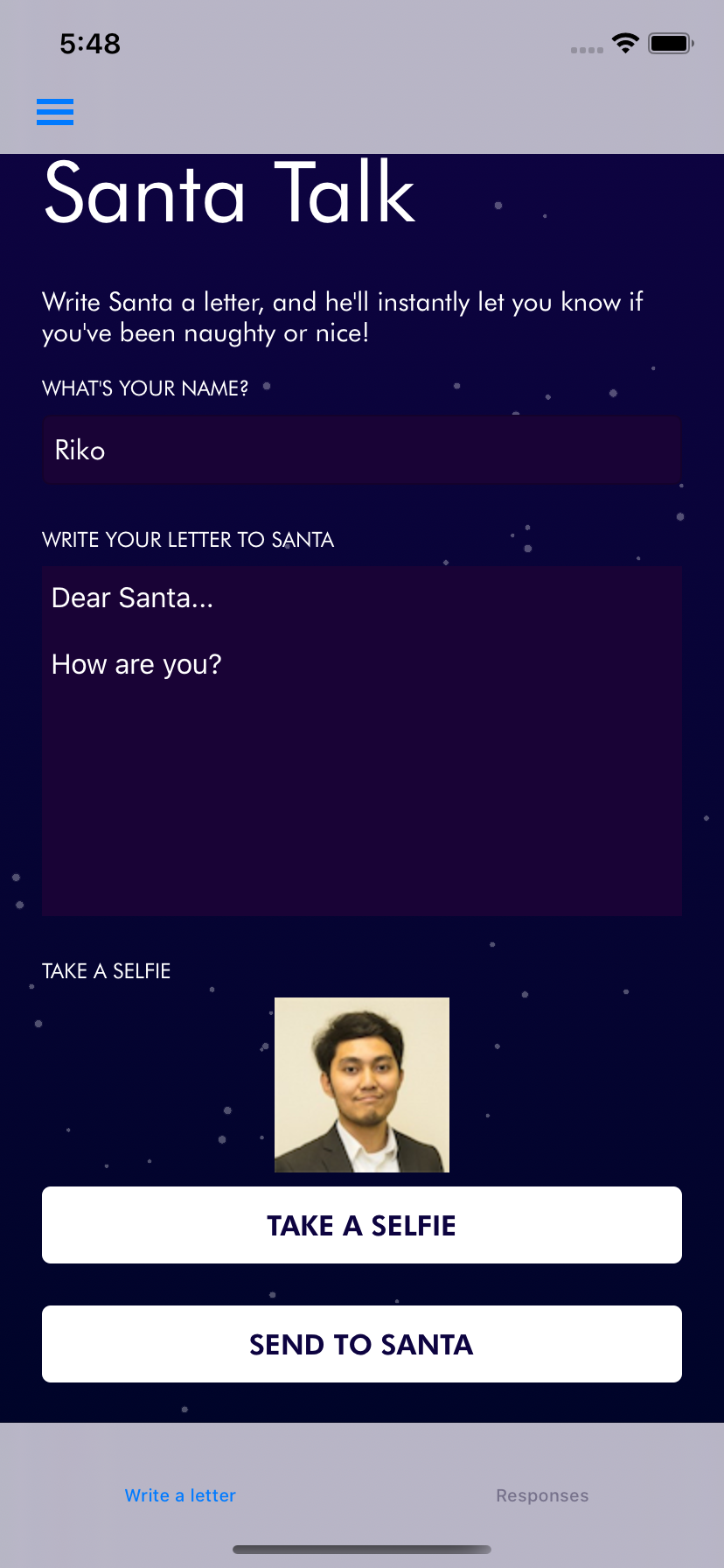The width and height of the screenshot is (724, 1568).
Task: Focus the letter to Santa text area
Action: pos(361,740)
